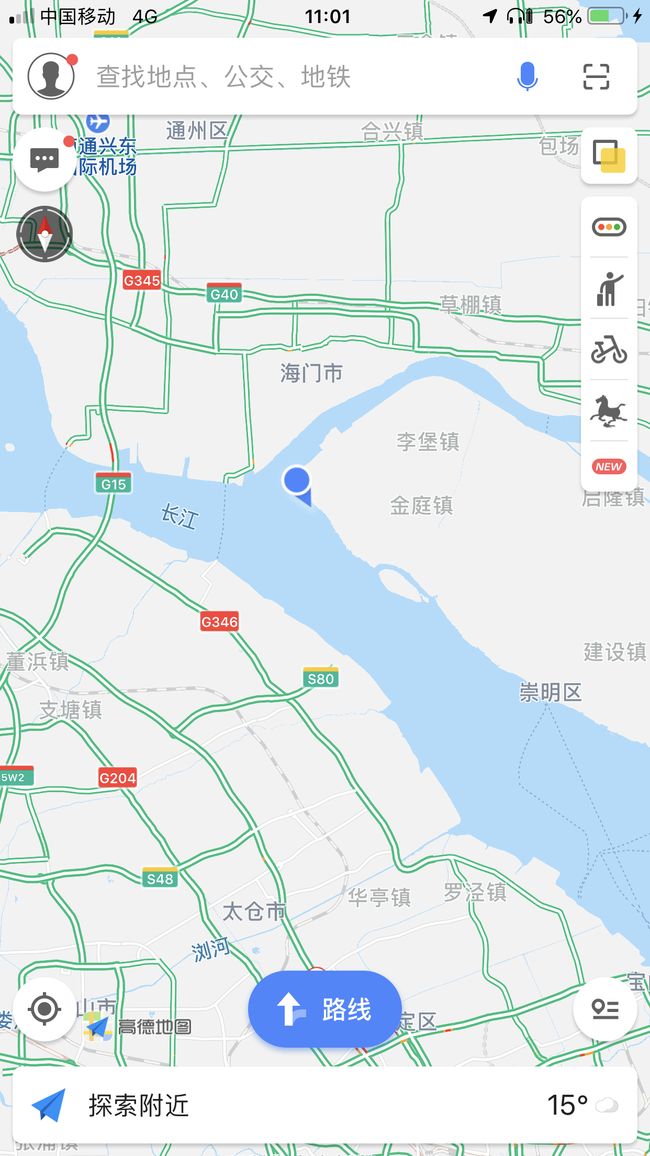Open the map layers button

click(x=609, y=156)
